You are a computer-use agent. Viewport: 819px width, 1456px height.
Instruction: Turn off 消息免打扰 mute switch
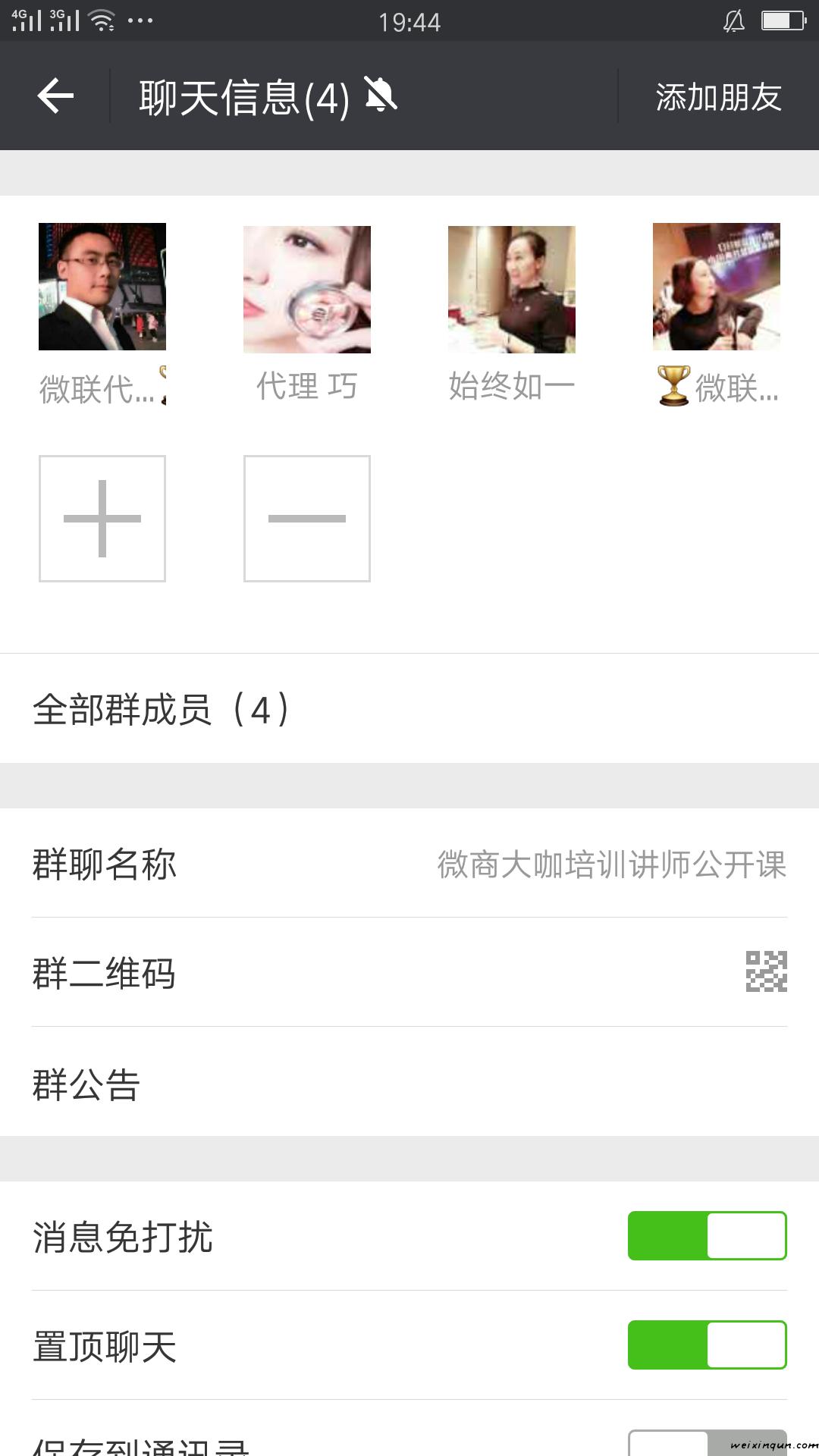707,1236
